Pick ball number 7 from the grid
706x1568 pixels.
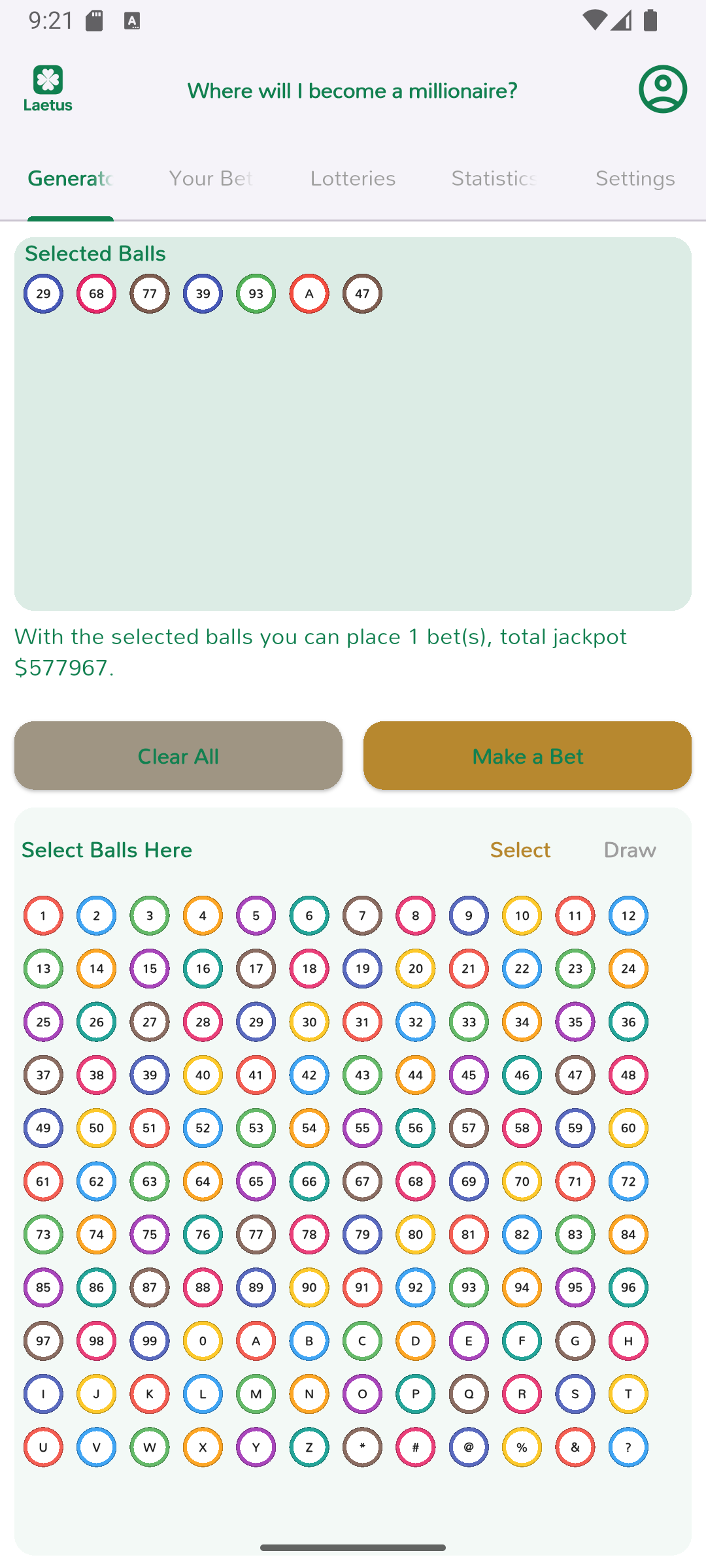(x=363, y=916)
